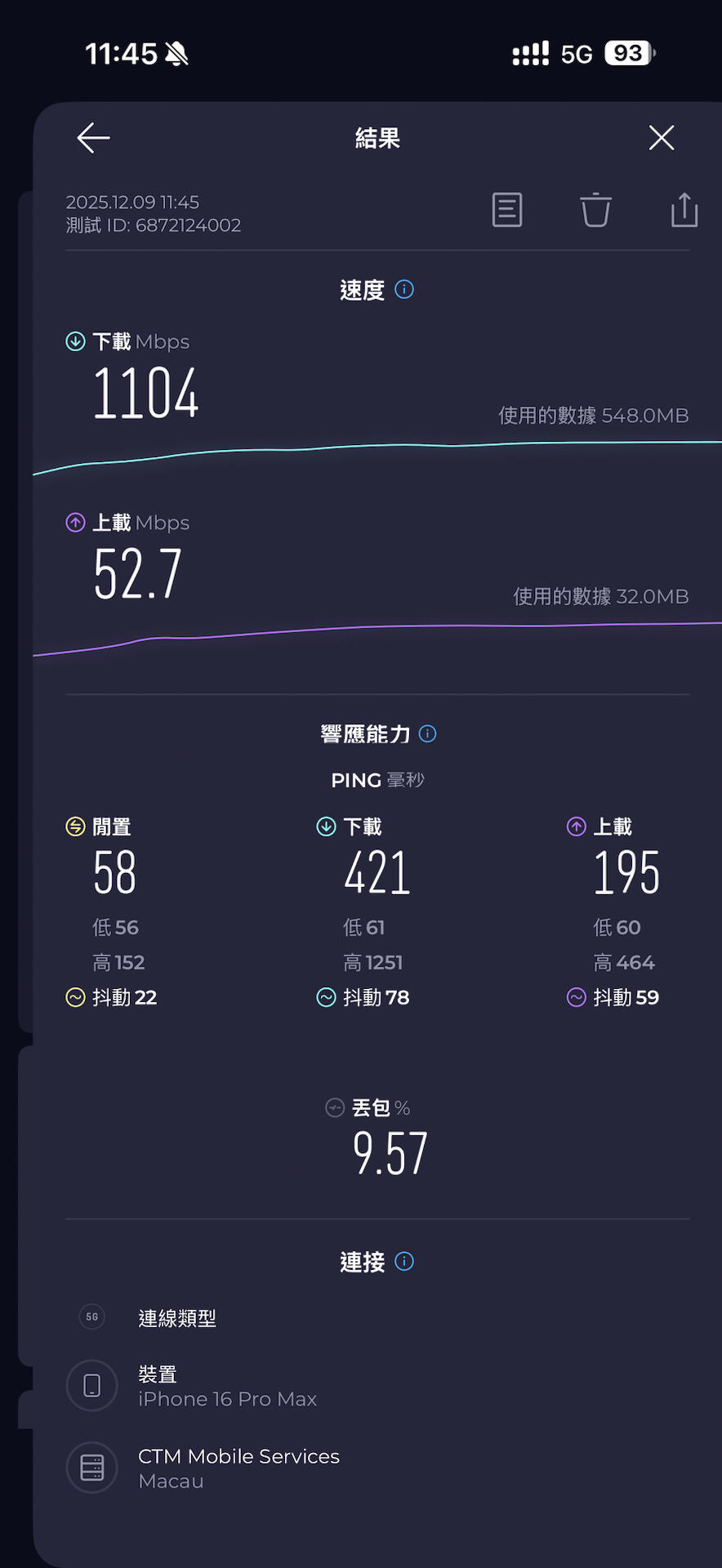722x1568 pixels.
Task: Delete this test result
Action: tap(595, 211)
